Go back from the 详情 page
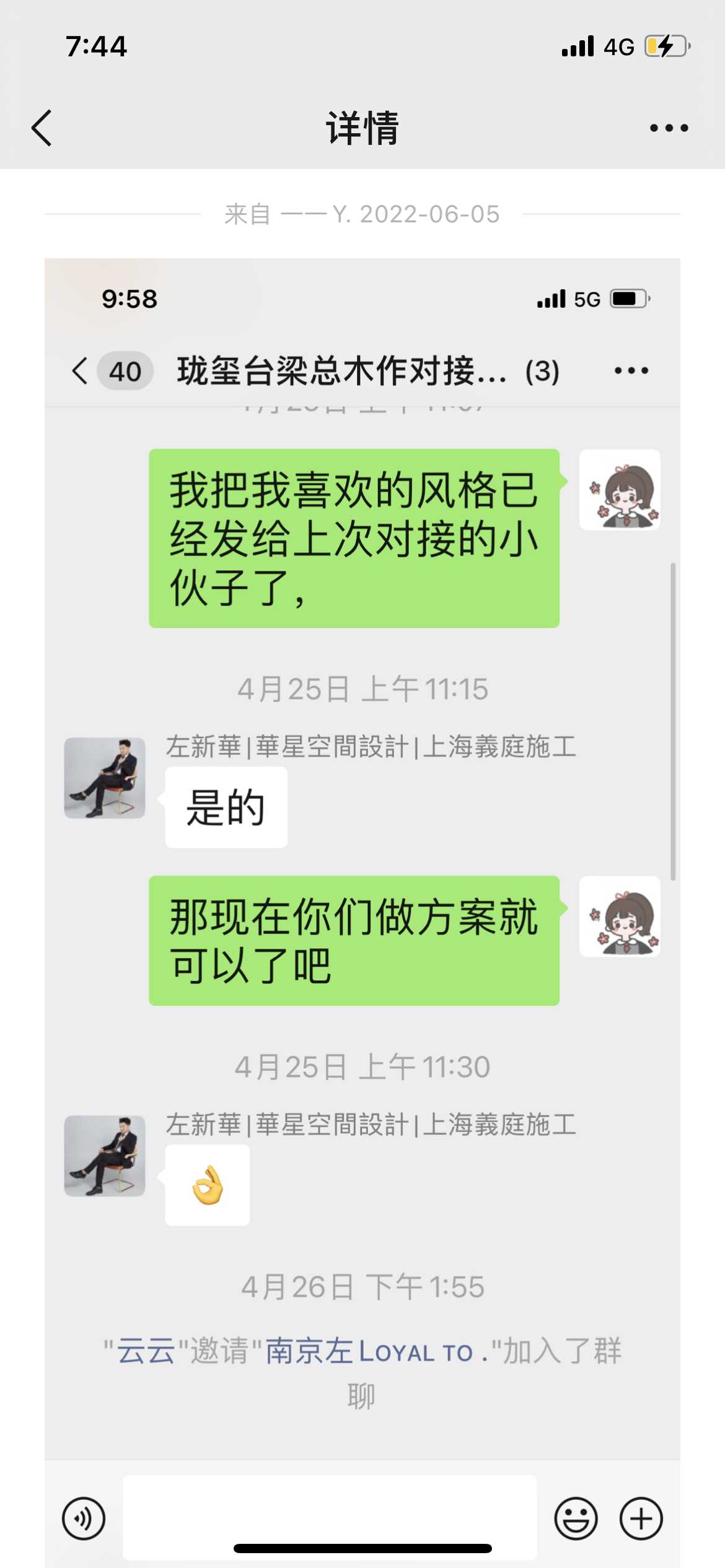Screen dimensions: 725x1568 pyautogui.click(x=42, y=128)
